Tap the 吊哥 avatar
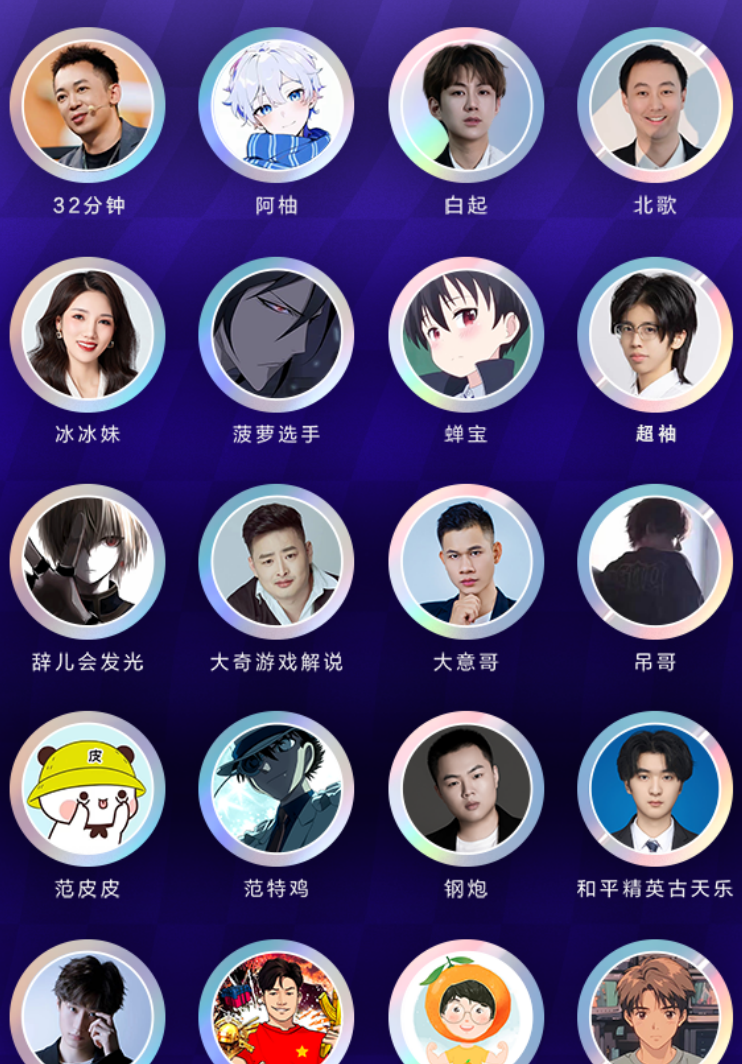742x1064 pixels. (654, 561)
